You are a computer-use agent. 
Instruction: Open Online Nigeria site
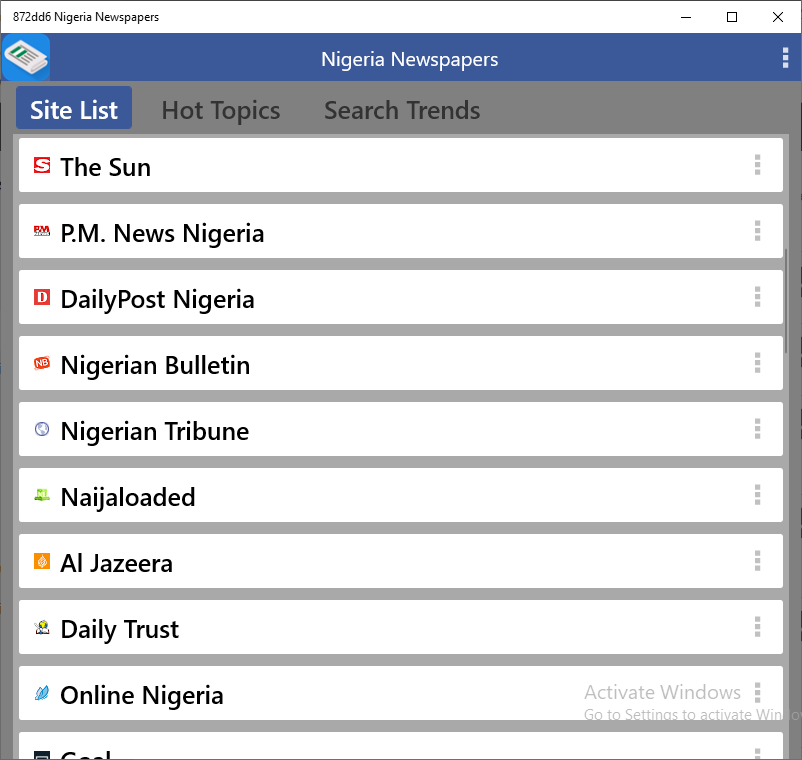pyautogui.click(x=141, y=695)
